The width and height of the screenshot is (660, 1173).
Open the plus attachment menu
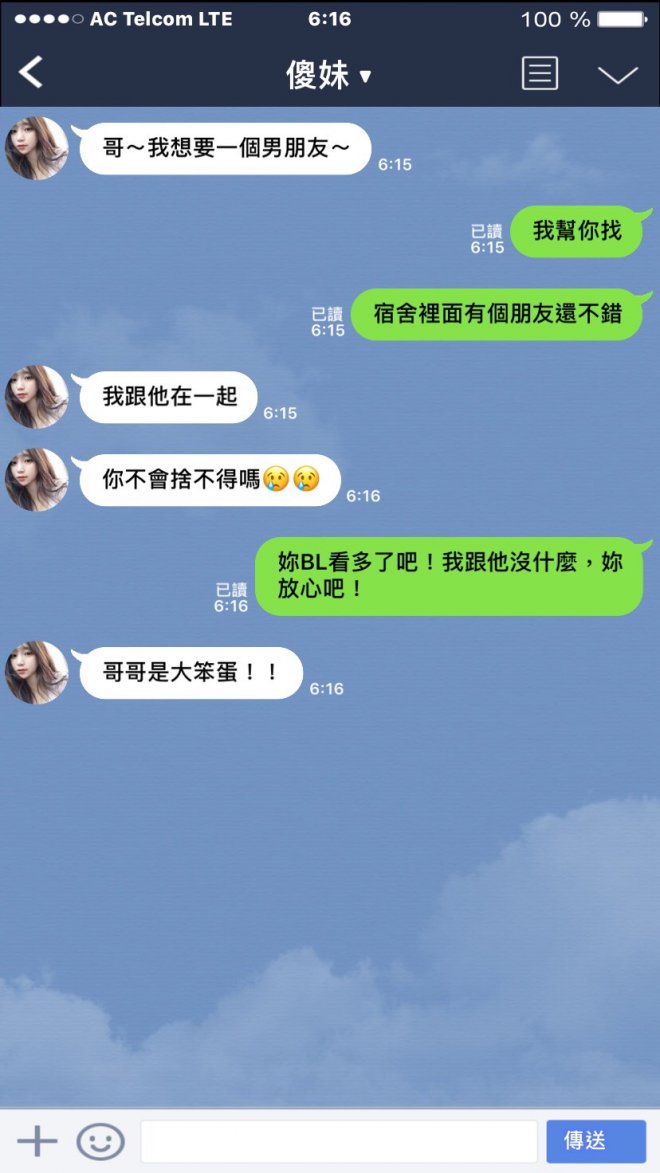(37, 1141)
